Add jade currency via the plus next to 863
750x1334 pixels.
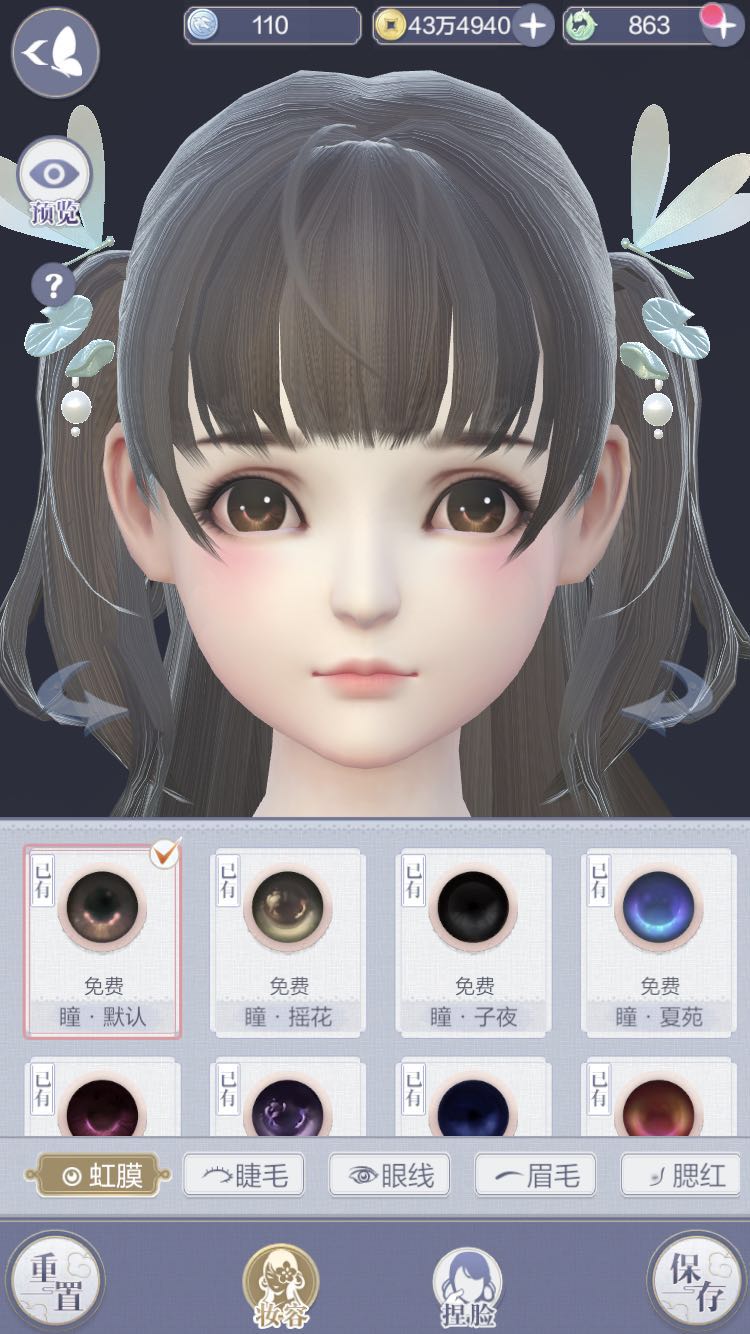click(x=723, y=26)
